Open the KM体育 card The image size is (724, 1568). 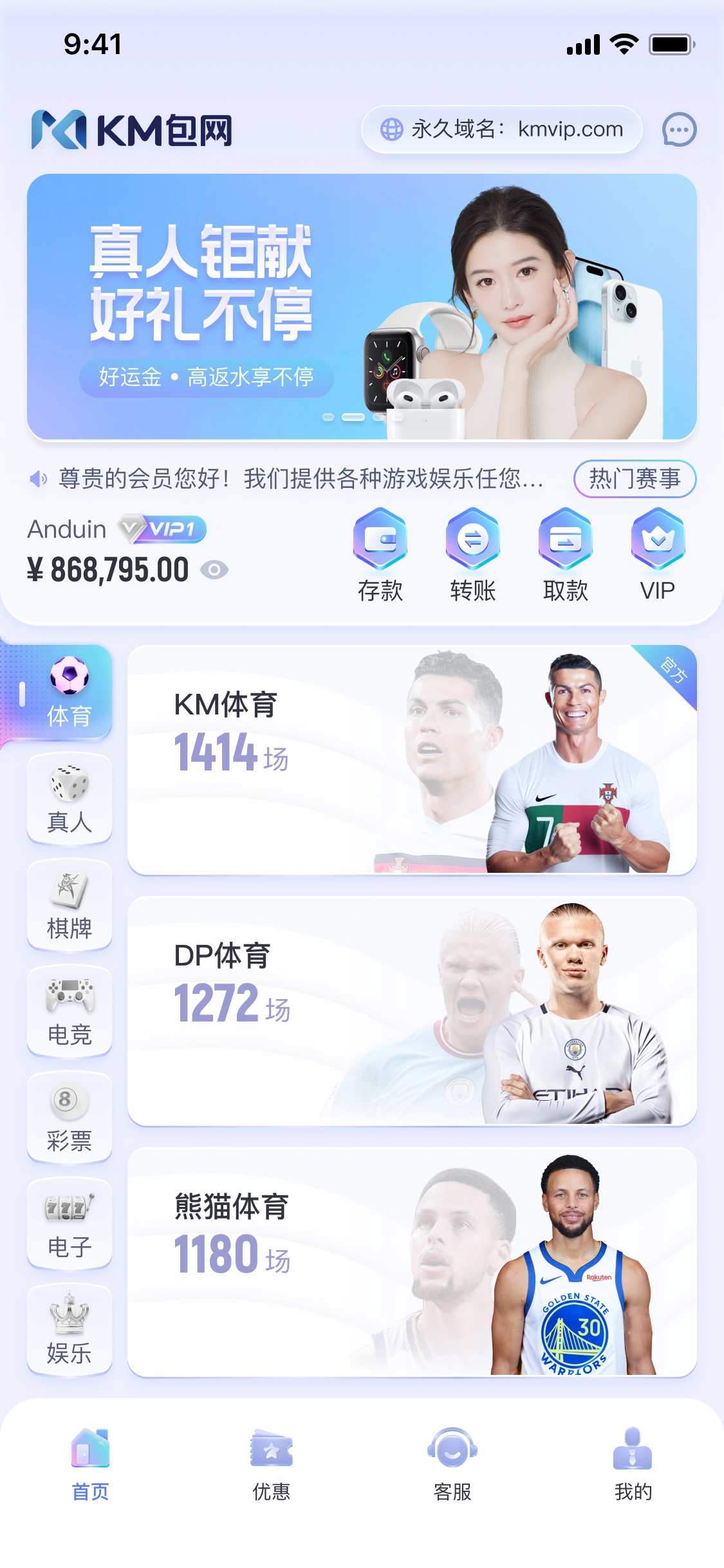click(x=412, y=760)
